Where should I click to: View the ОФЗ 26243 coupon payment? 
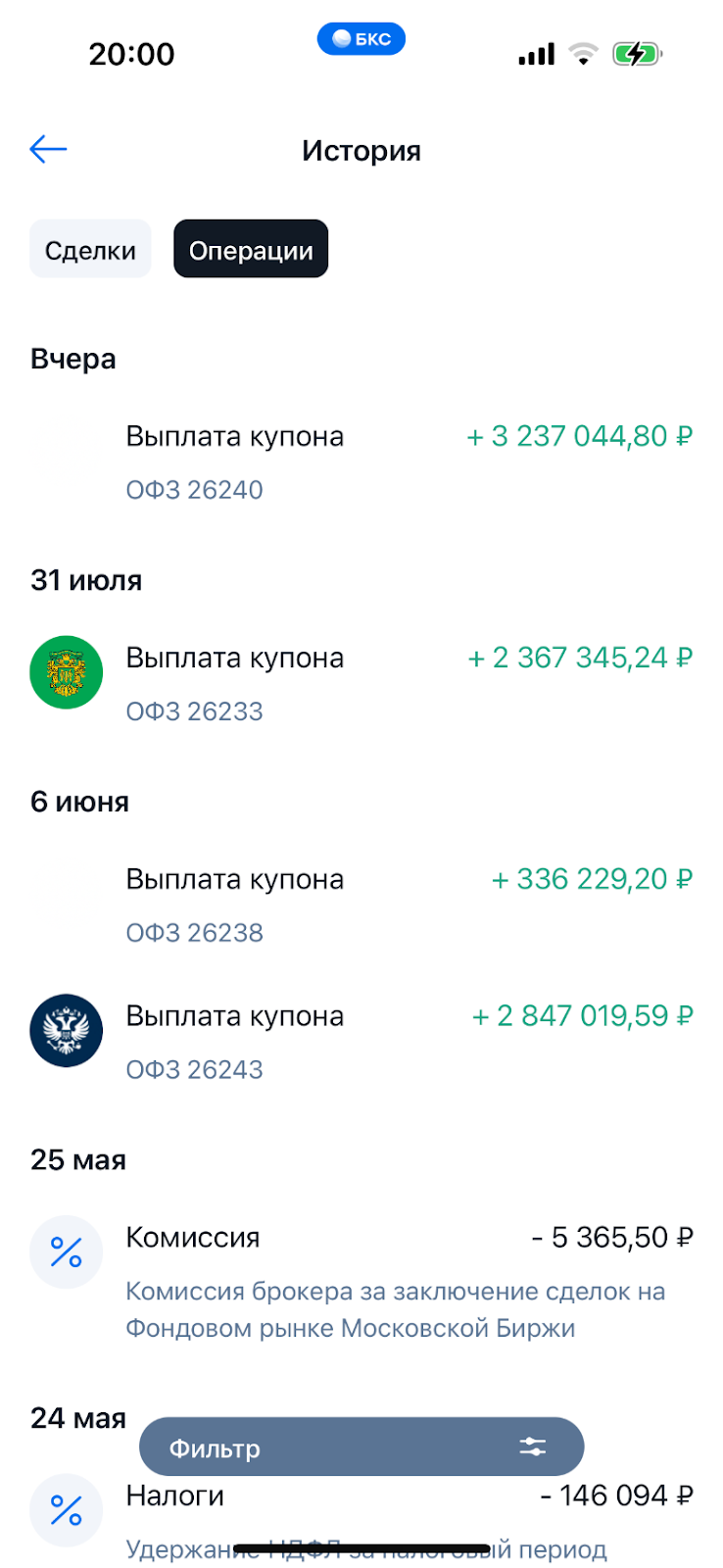[x=361, y=1042]
